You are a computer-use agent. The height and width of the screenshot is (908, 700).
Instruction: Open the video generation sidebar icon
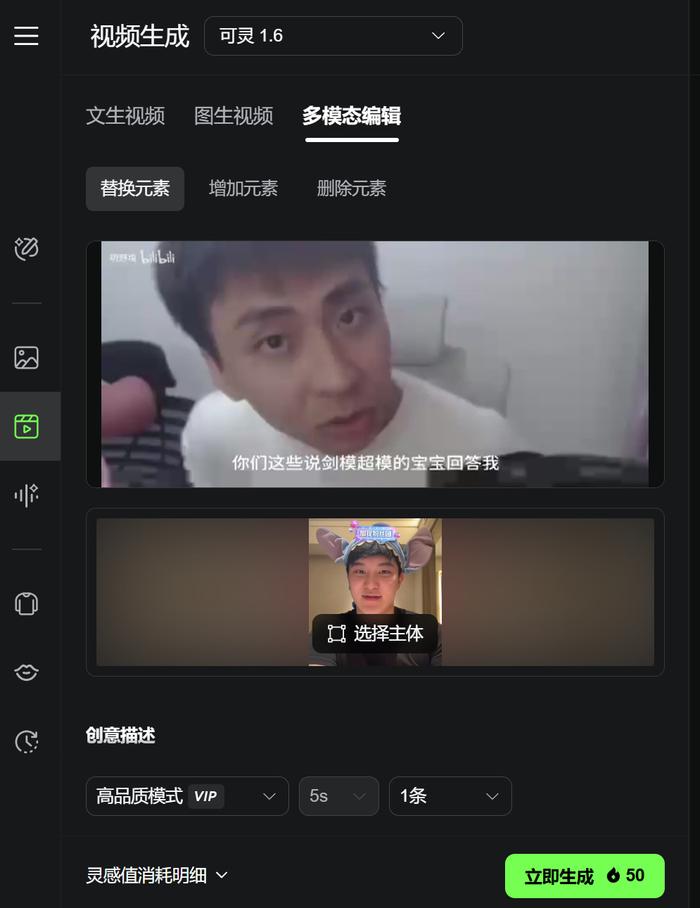[x=27, y=426]
